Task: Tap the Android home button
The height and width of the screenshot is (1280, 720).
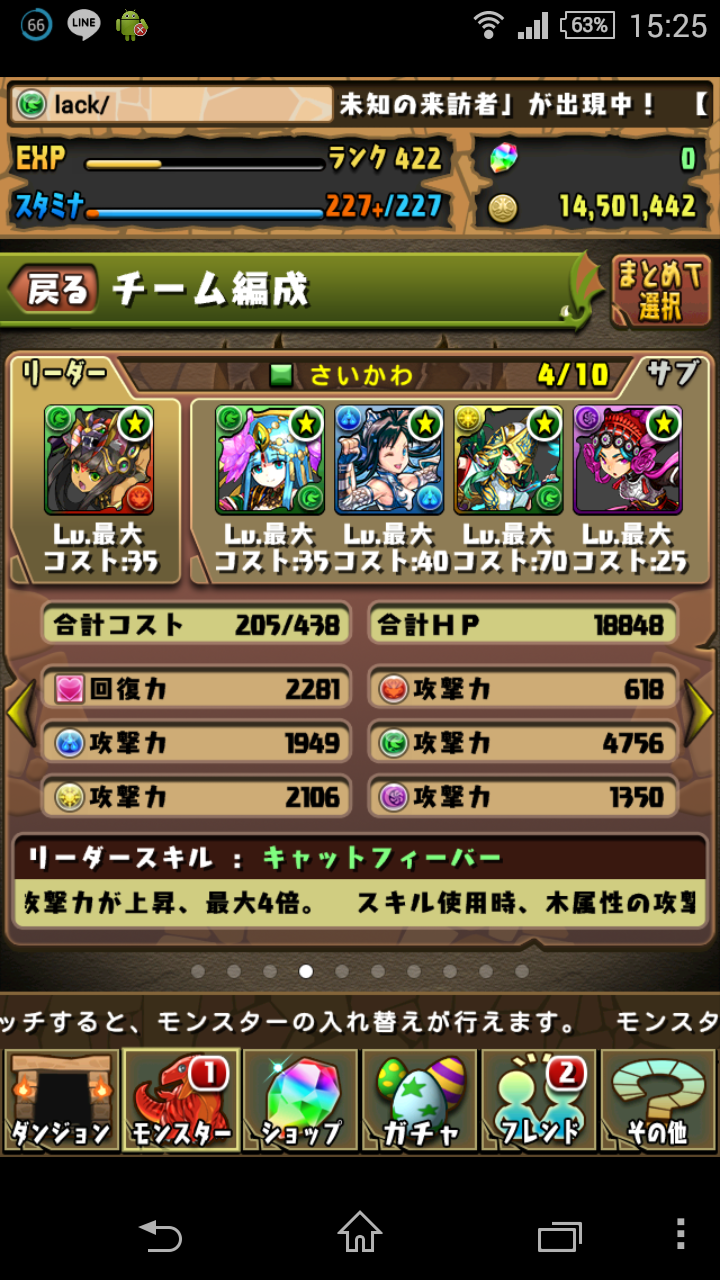Action: coord(360,1232)
